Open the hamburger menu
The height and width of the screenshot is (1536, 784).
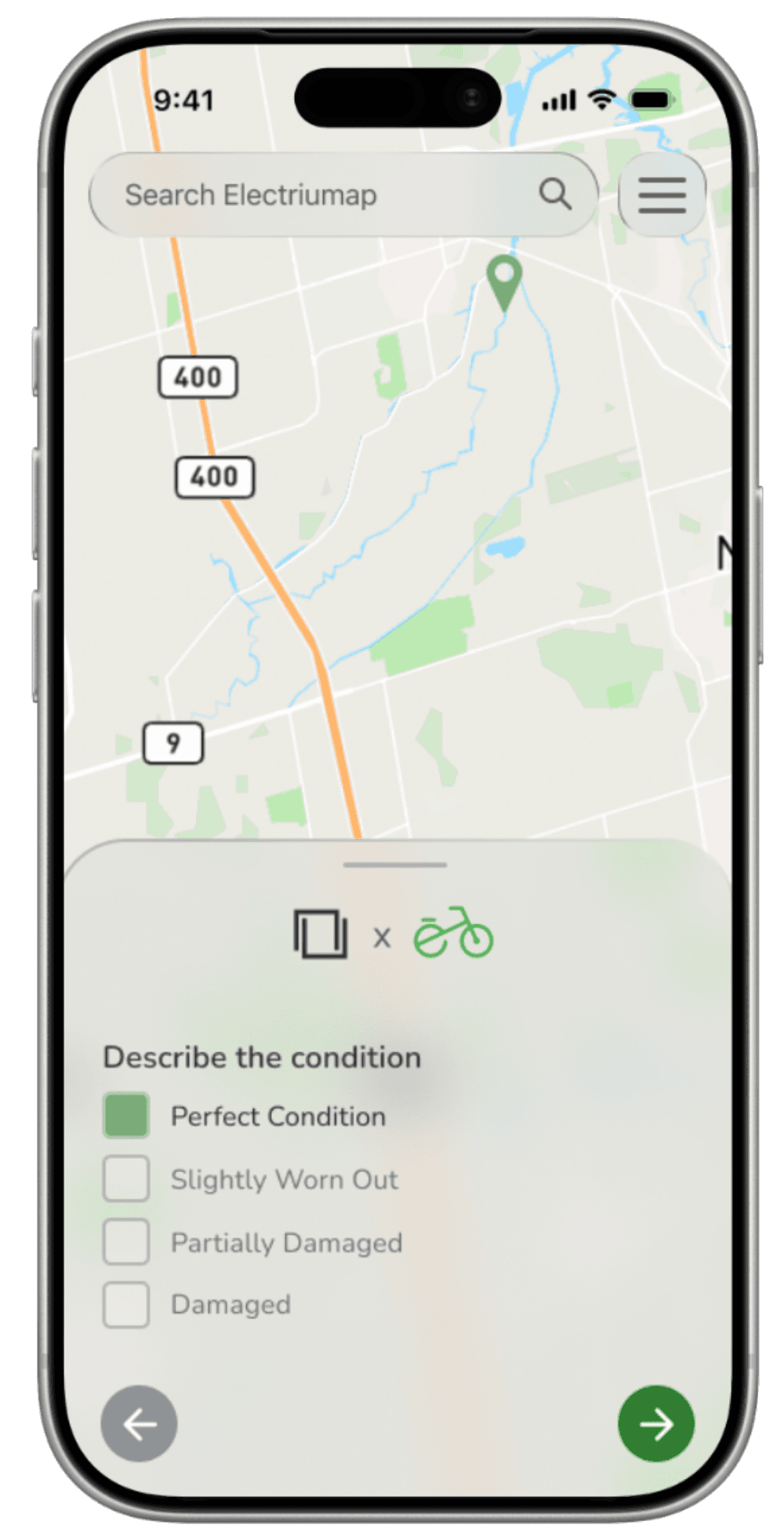(x=662, y=194)
